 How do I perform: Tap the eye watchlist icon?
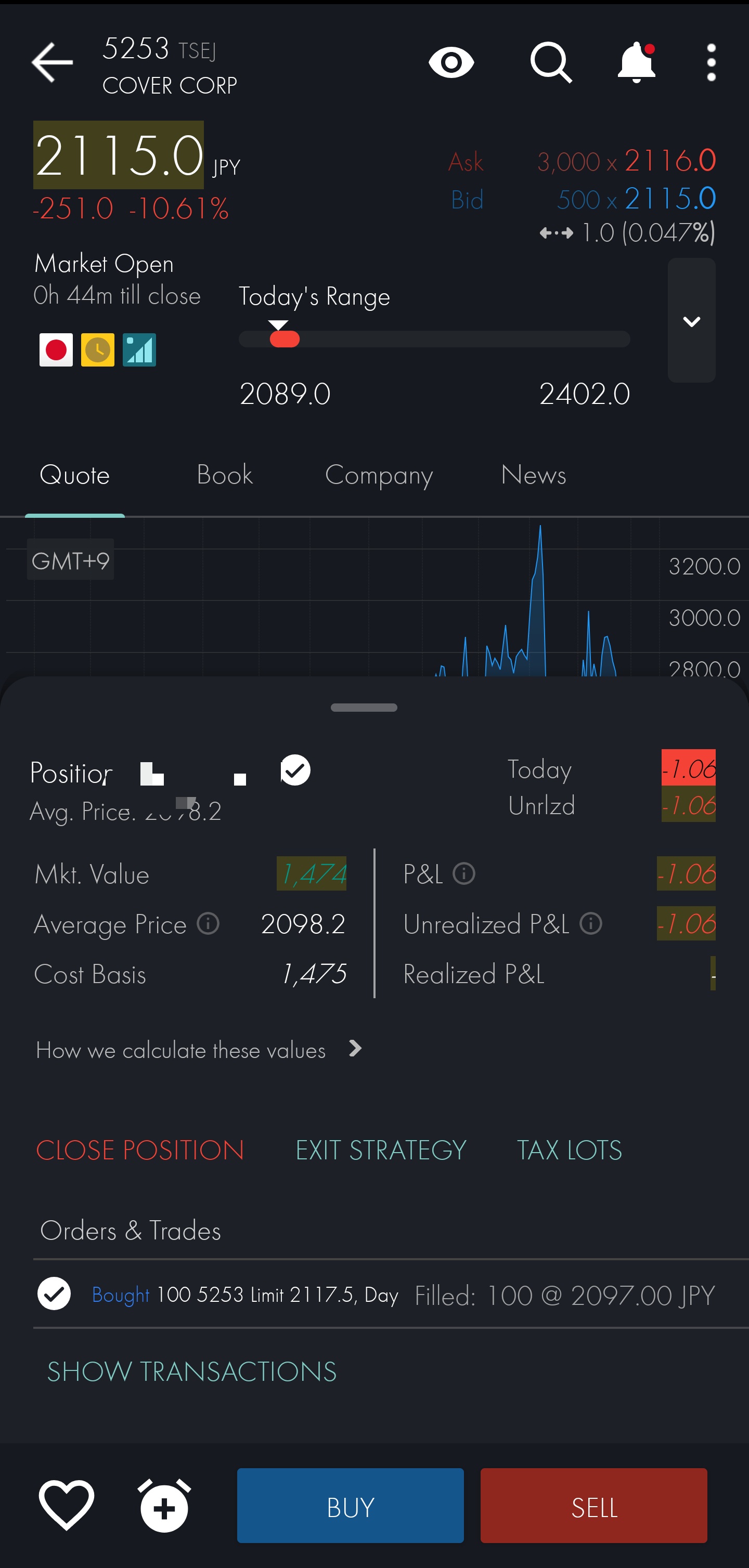coord(451,63)
